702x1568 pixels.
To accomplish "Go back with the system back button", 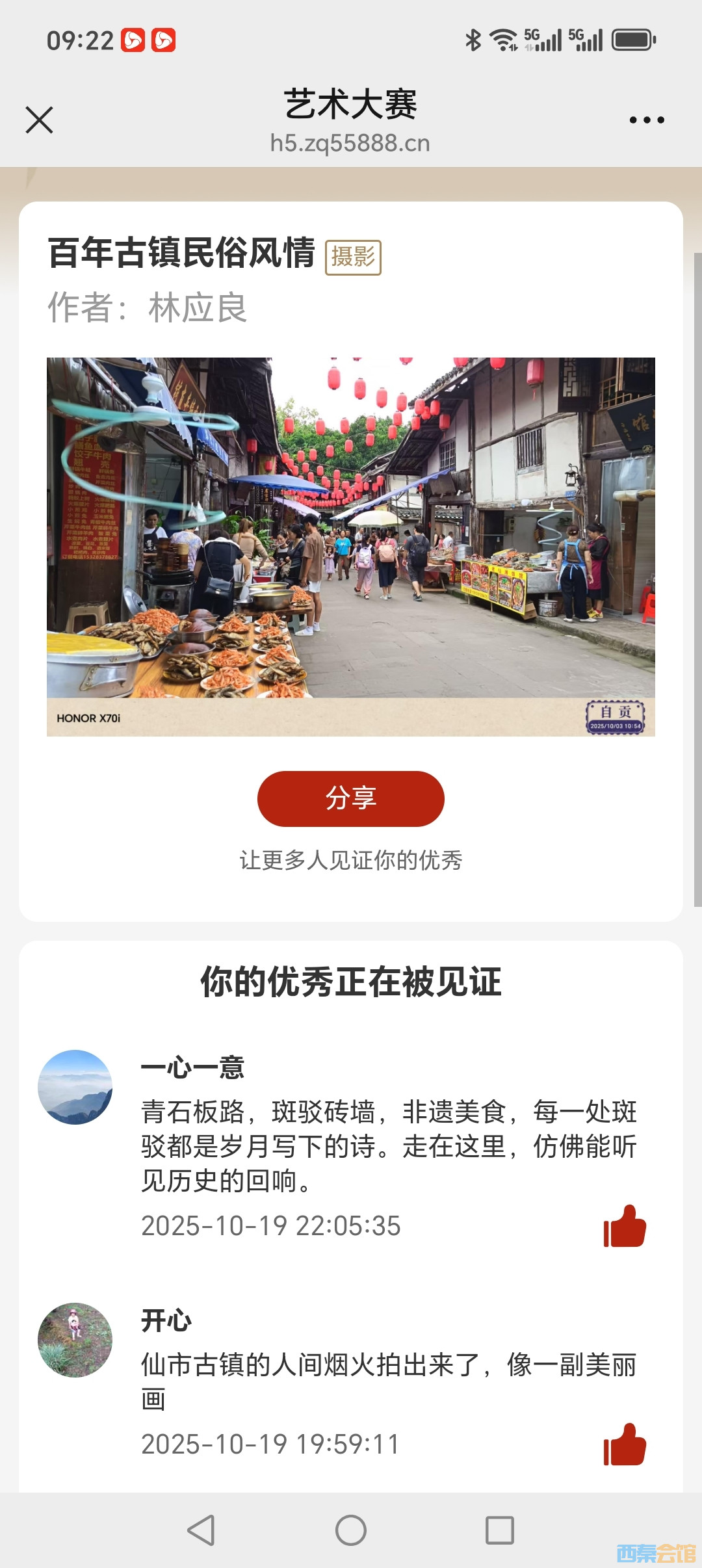I will click(x=201, y=1530).
